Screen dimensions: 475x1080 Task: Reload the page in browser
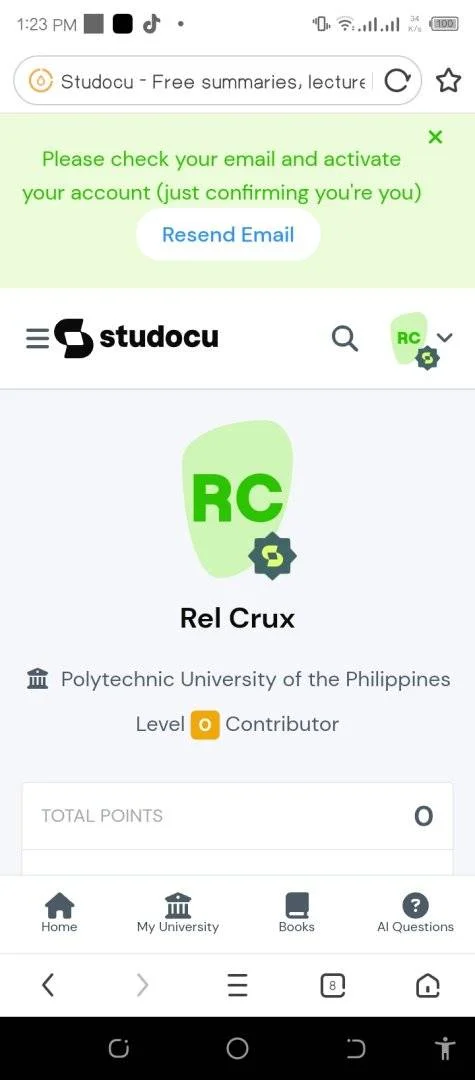(x=397, y=81)
